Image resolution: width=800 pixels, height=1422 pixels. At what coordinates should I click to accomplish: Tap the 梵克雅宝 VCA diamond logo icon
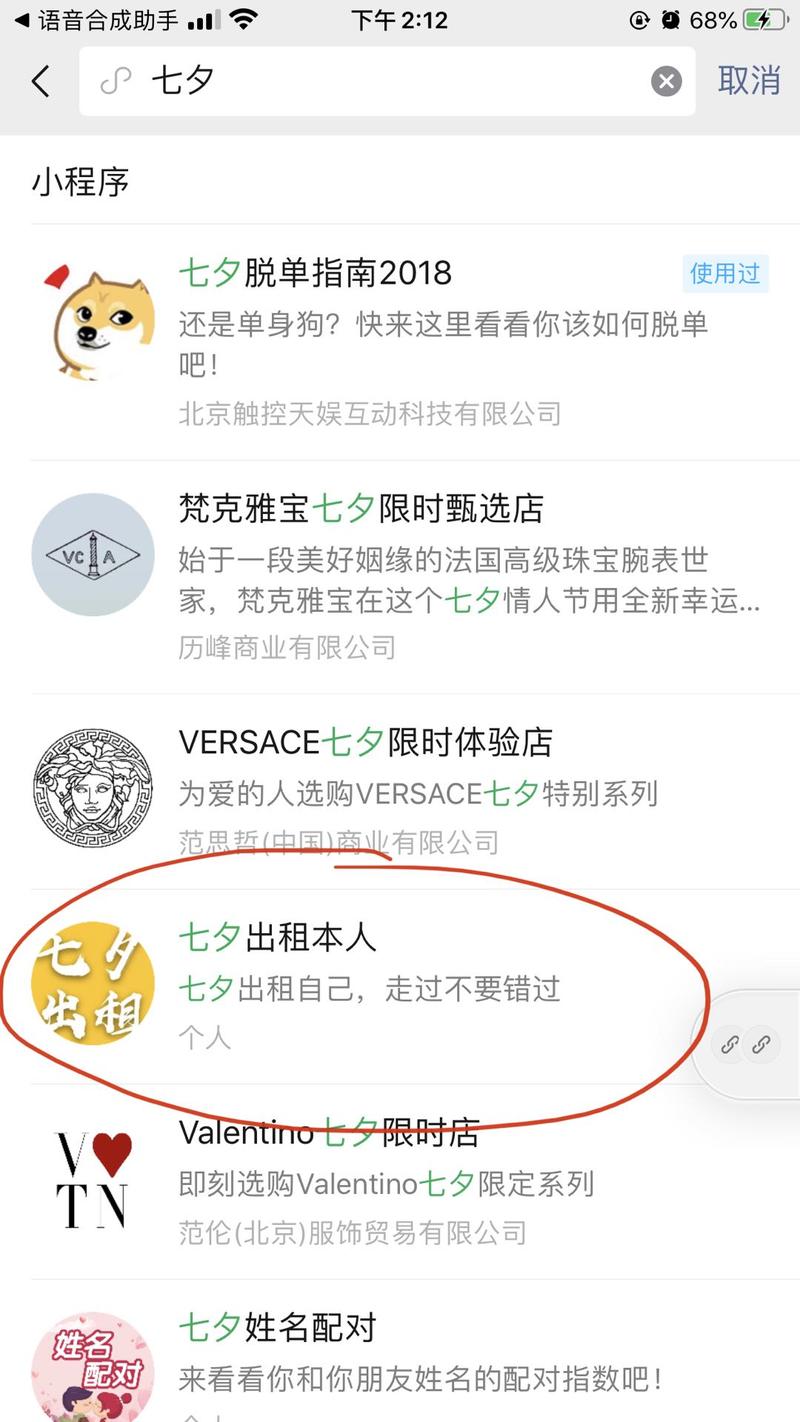click(92, 555)
